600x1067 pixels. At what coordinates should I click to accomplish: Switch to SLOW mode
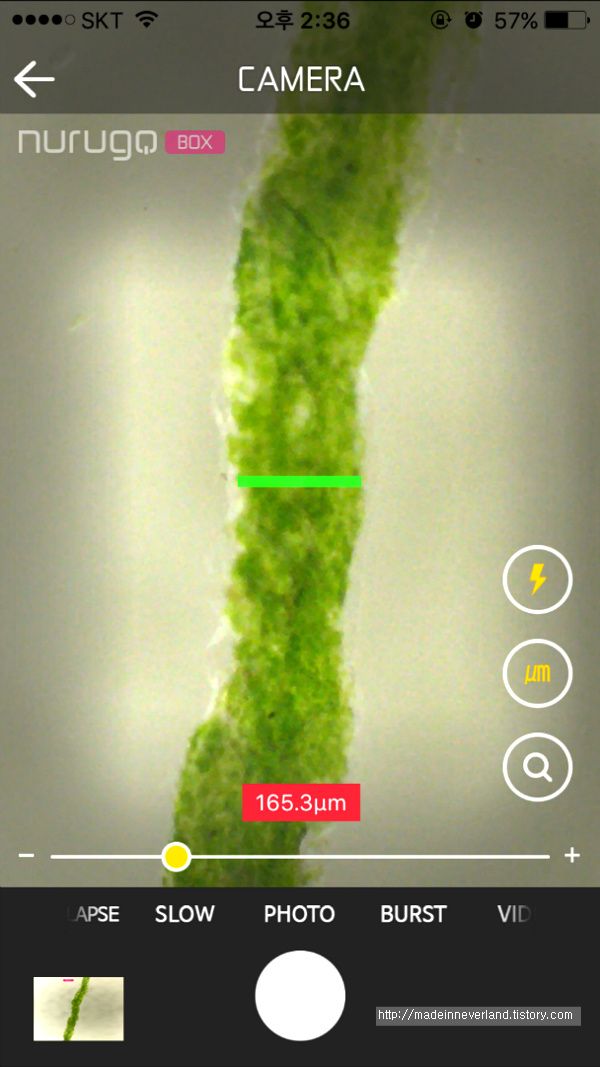(184, 914)
